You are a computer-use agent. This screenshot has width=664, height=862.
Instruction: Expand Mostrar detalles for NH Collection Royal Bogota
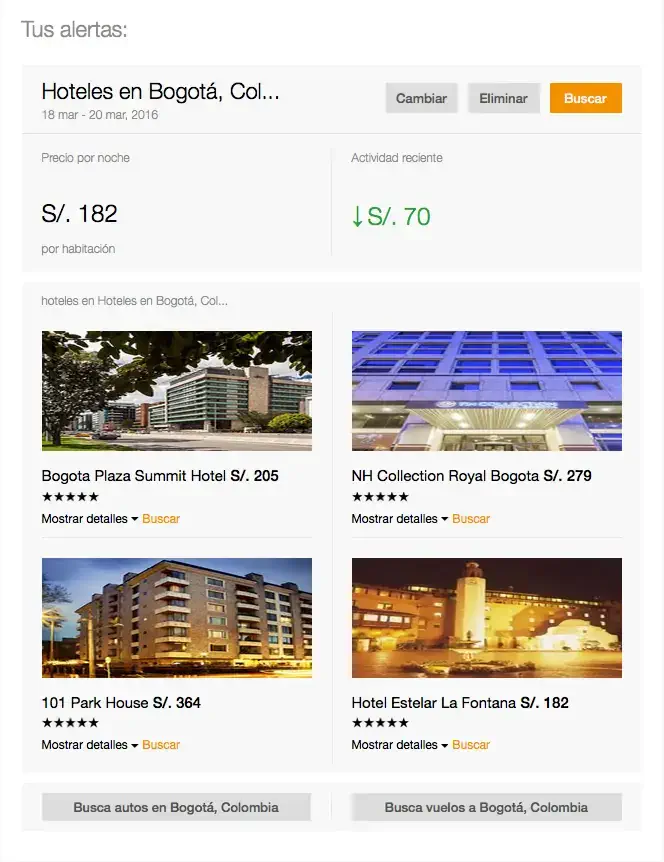399,519
